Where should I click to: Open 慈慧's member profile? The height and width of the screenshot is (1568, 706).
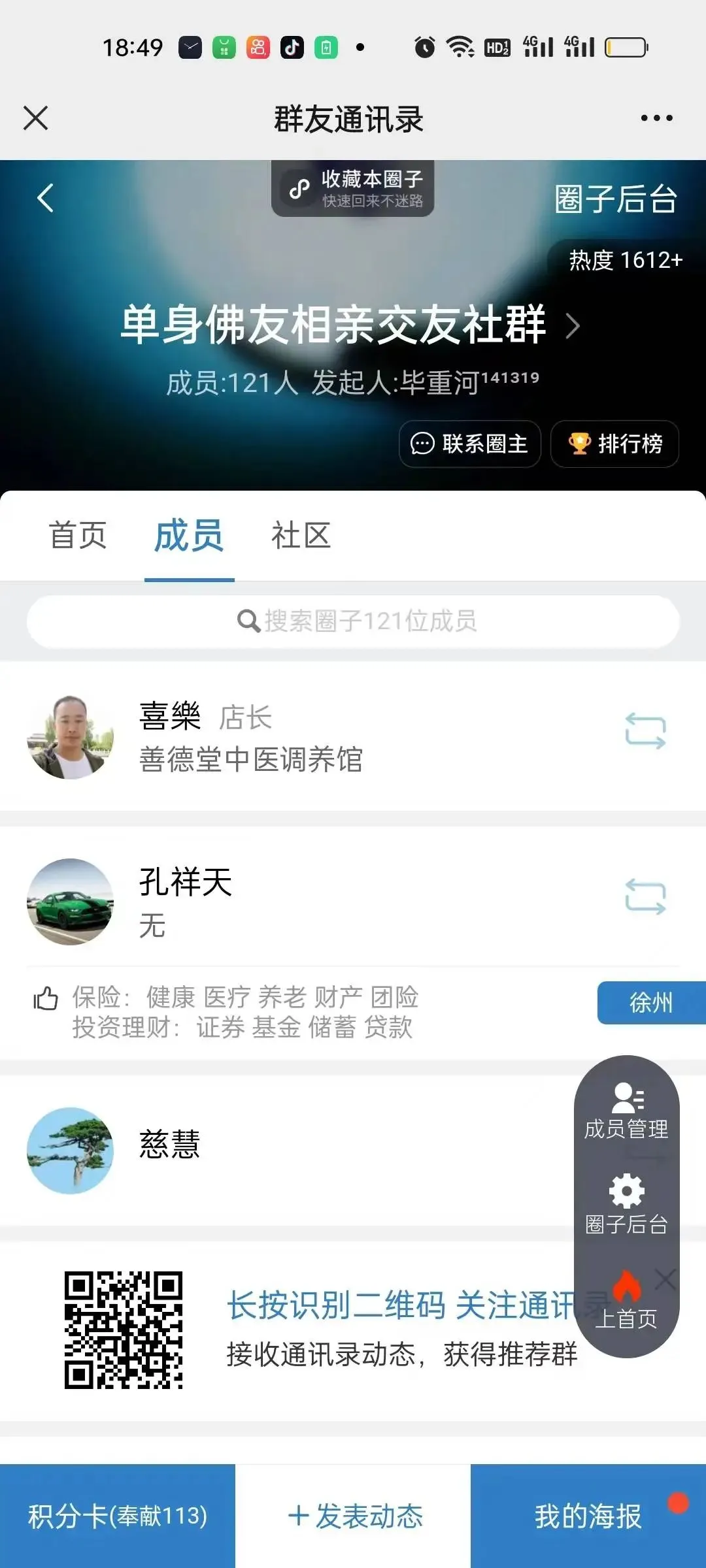[169, 1145]
